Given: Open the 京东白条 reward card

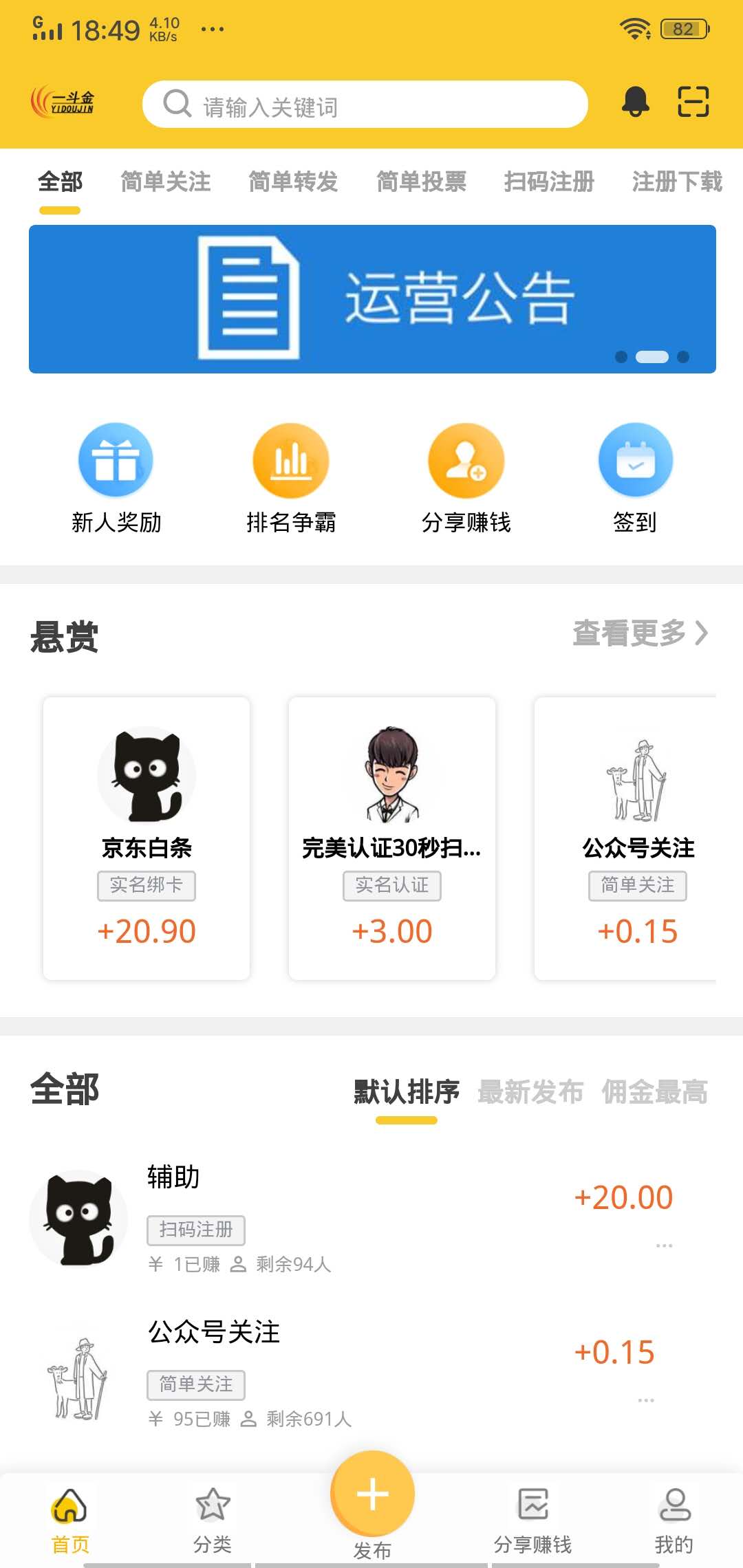Looking at the screenshot, I should (146, 825).
